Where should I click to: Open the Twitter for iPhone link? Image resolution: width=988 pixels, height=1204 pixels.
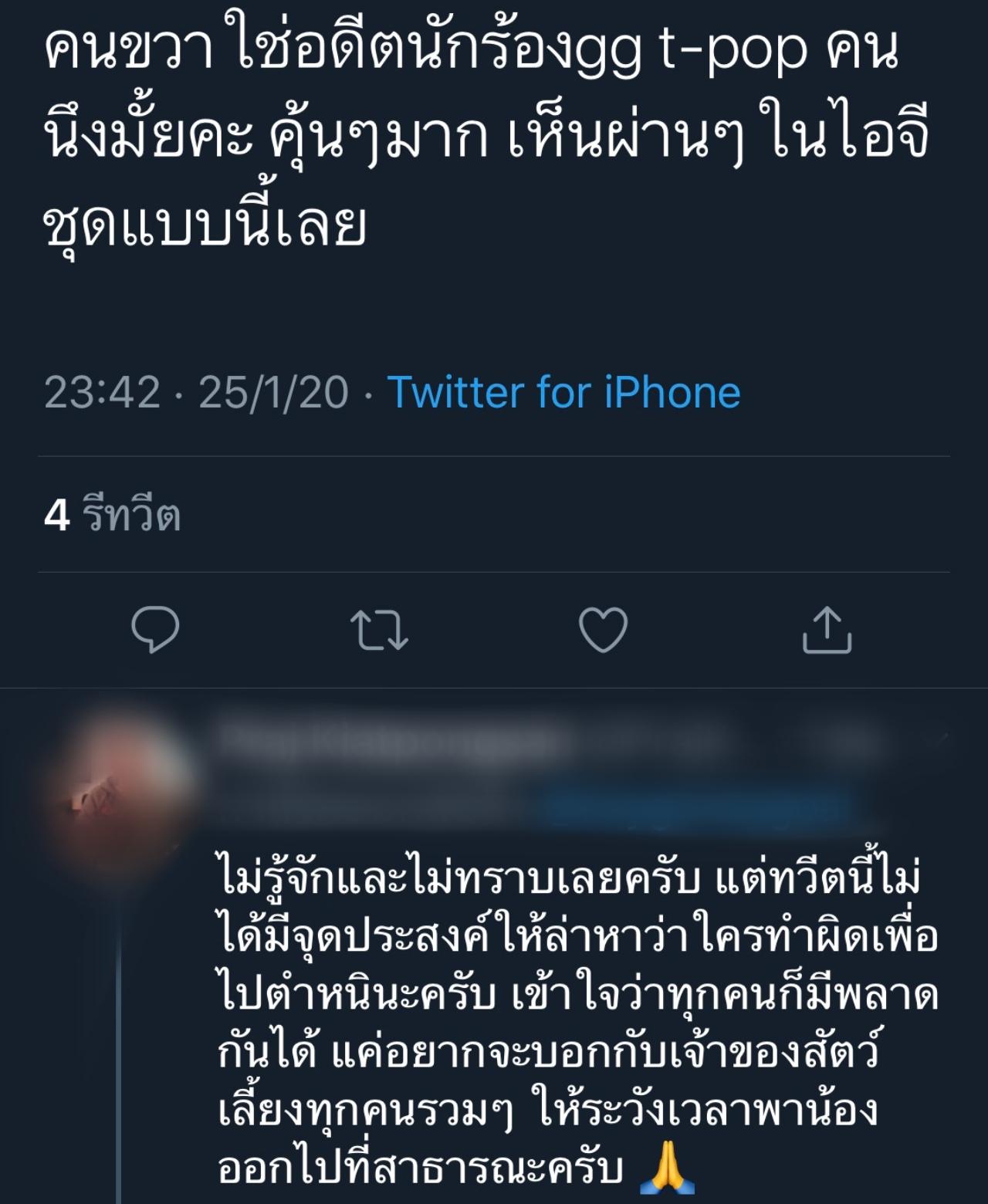click(x=563, y=392)
